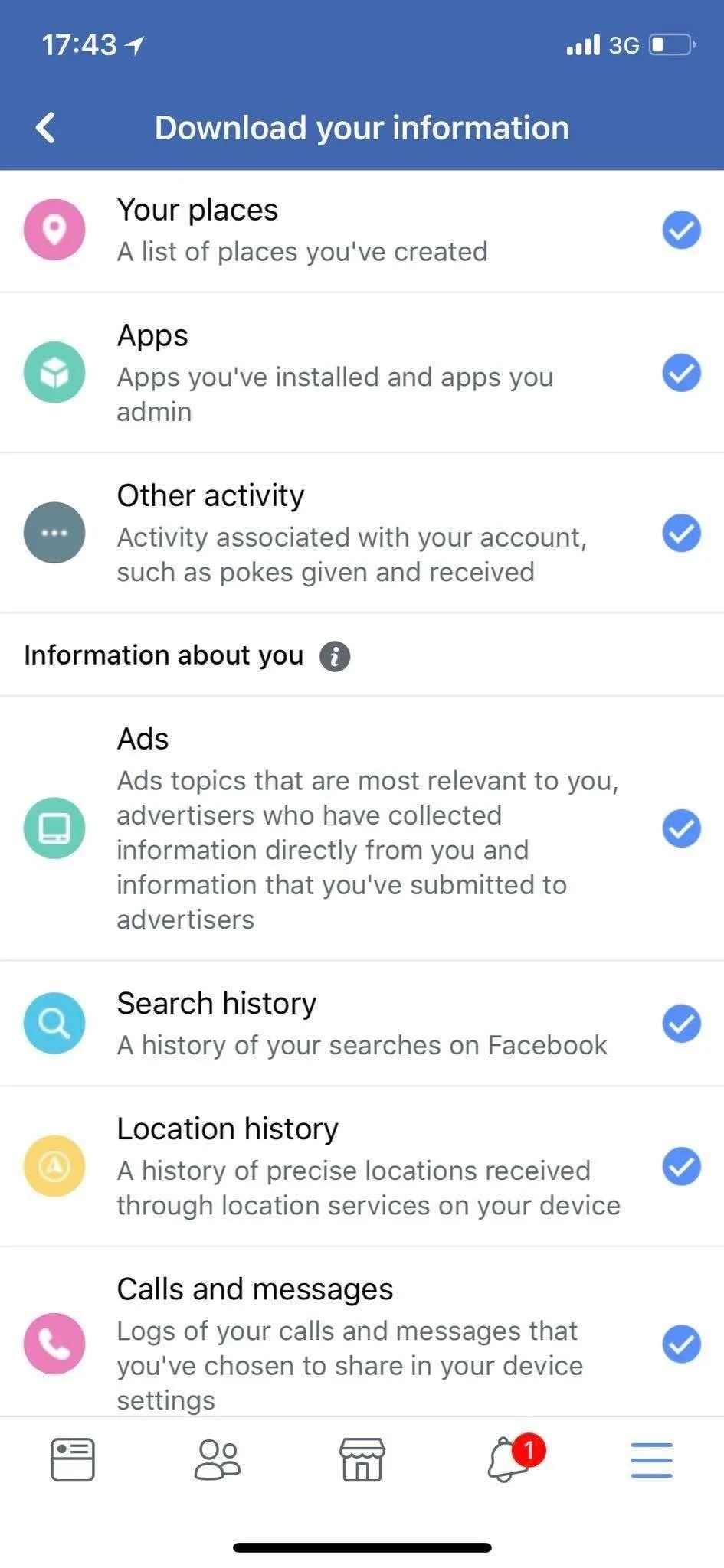
Task: Uncheck the Search history selection
Action: point(681,1023)
